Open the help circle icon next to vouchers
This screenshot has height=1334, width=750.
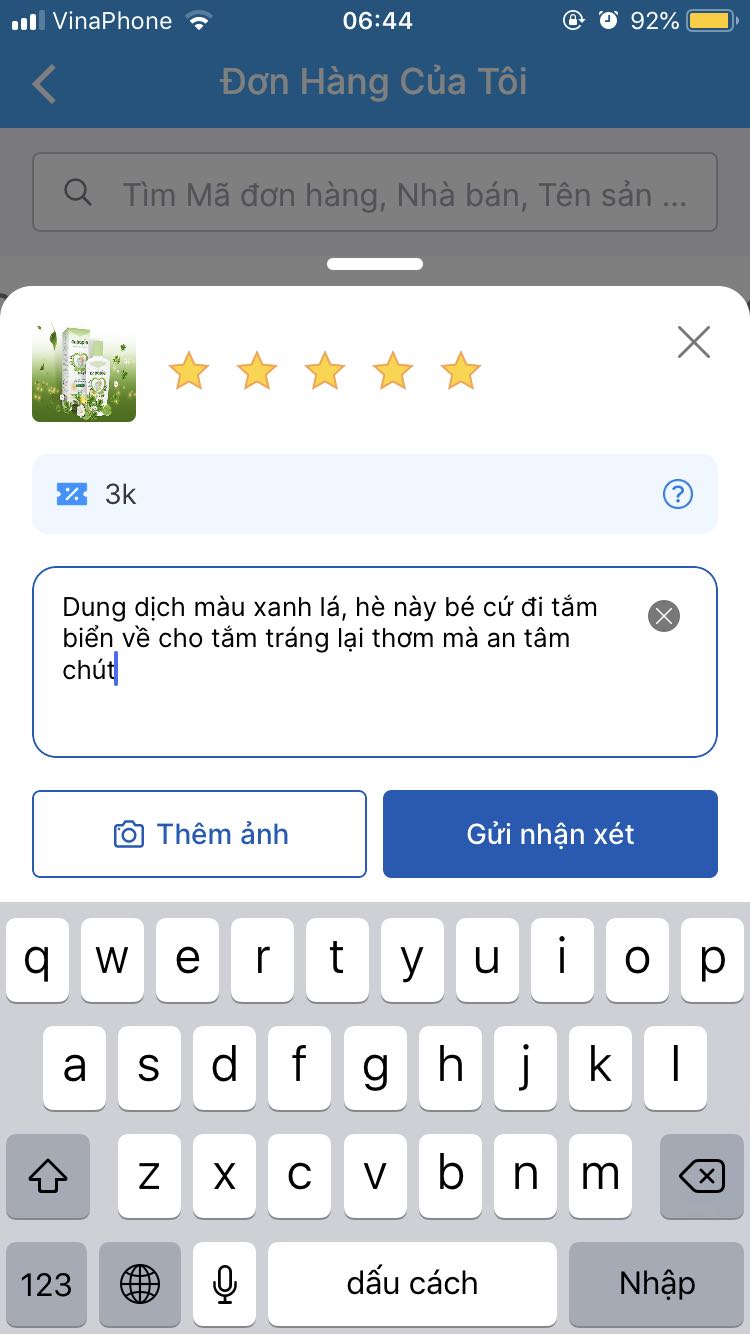click(677, 494)
